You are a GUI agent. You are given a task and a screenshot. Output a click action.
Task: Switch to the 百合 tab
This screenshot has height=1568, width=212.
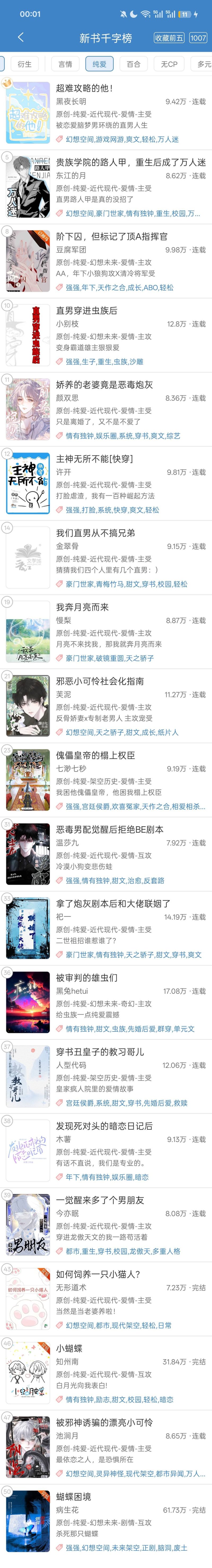point(134,64)
